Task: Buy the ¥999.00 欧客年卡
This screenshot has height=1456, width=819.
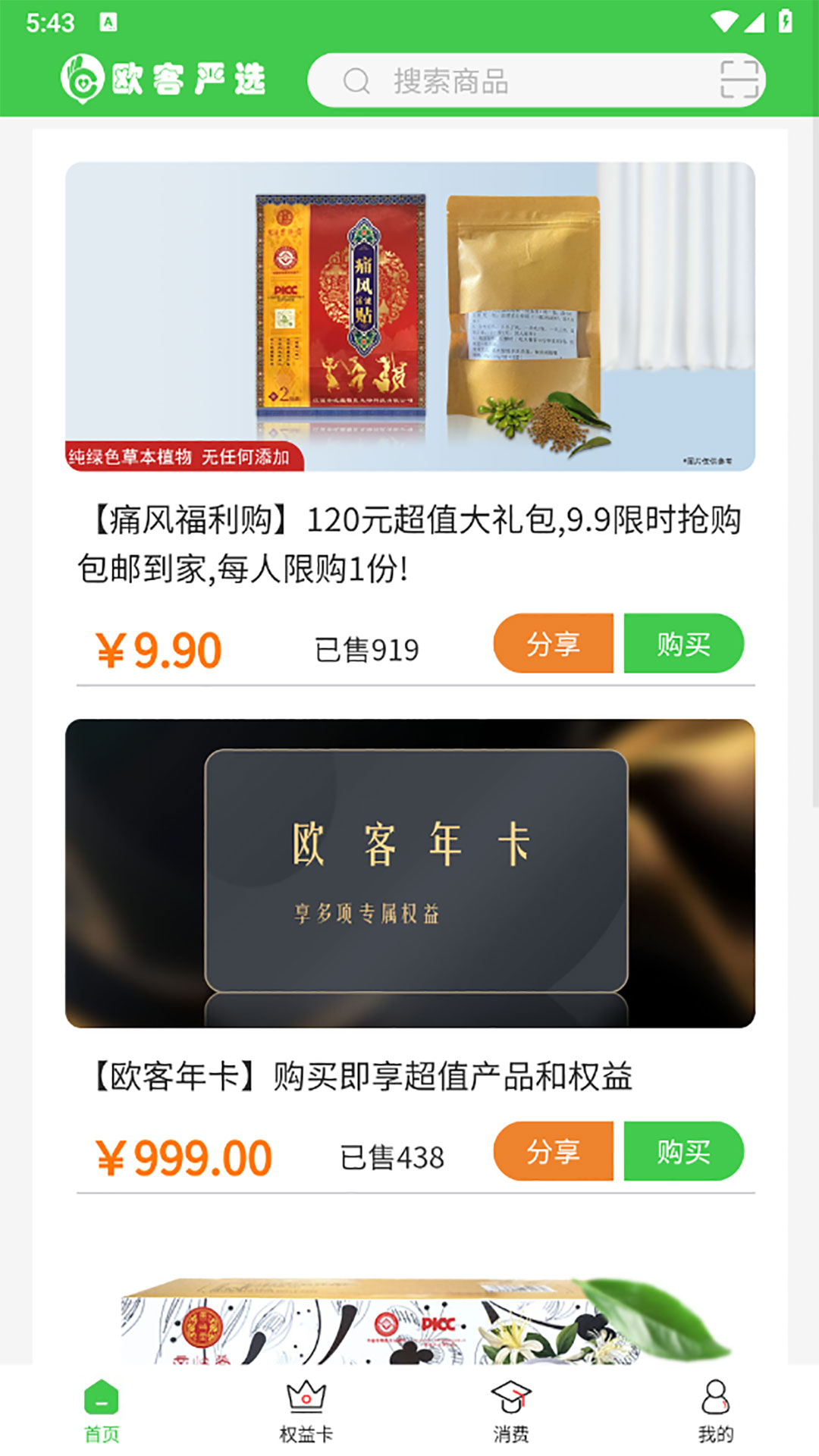Action: [683, 1151]
